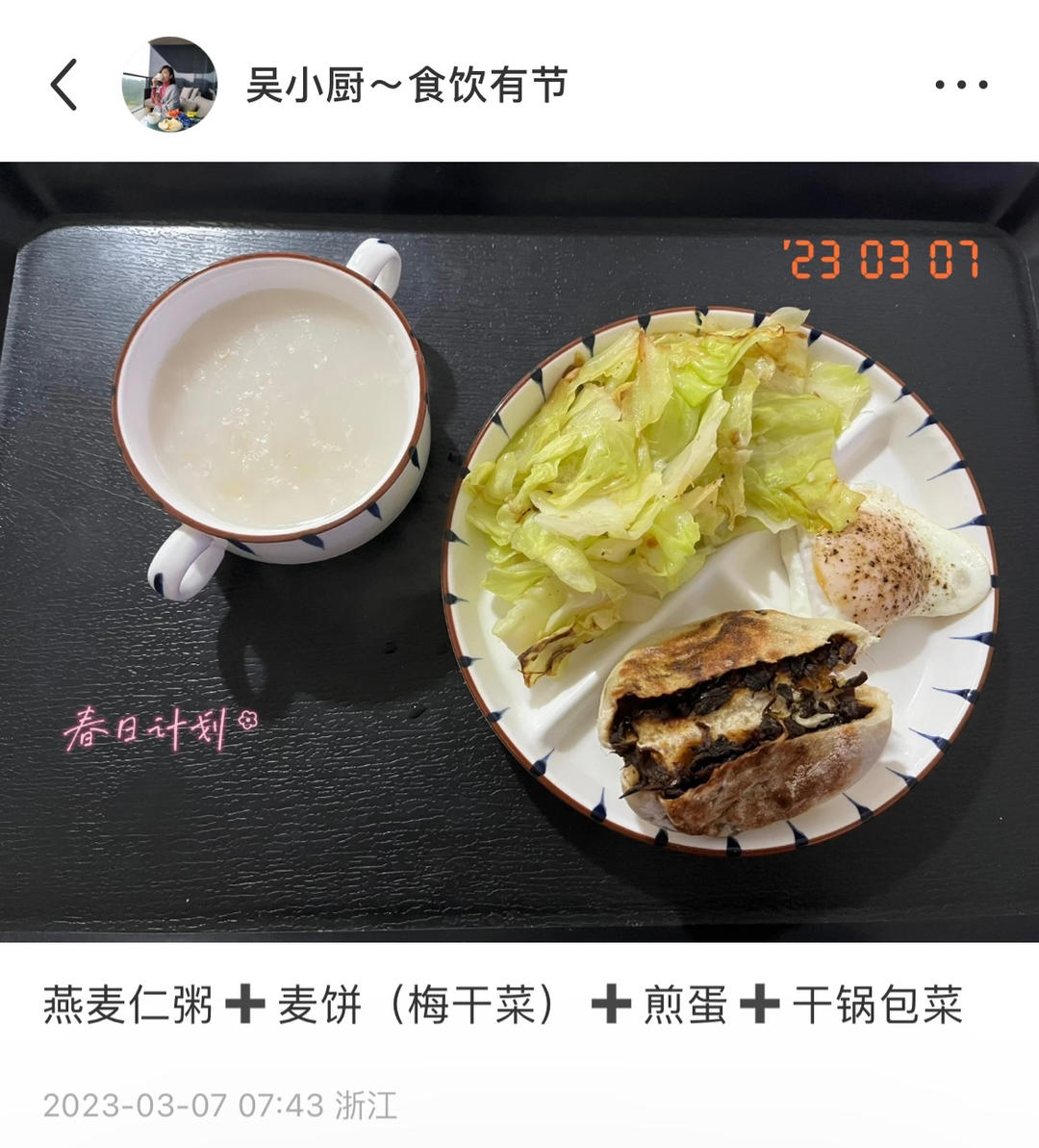Open the three-dot overflow menu
Screen dimensions: 1039x1148
click(961, 85)
